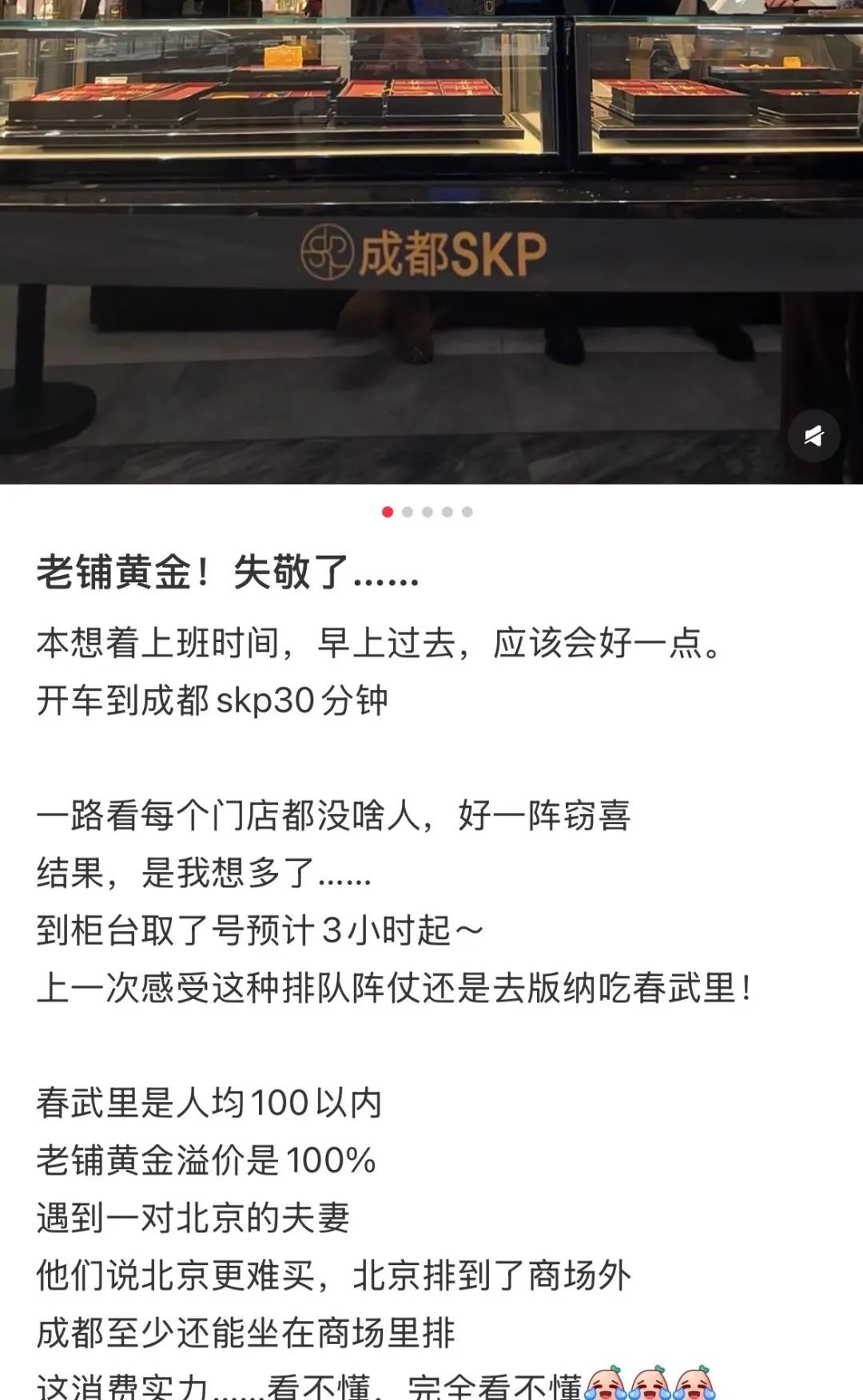The height and width of the screenshot is (1400, 863).
Task: Tap the image carousel page indicator dots
Action: tap(428, 512)
